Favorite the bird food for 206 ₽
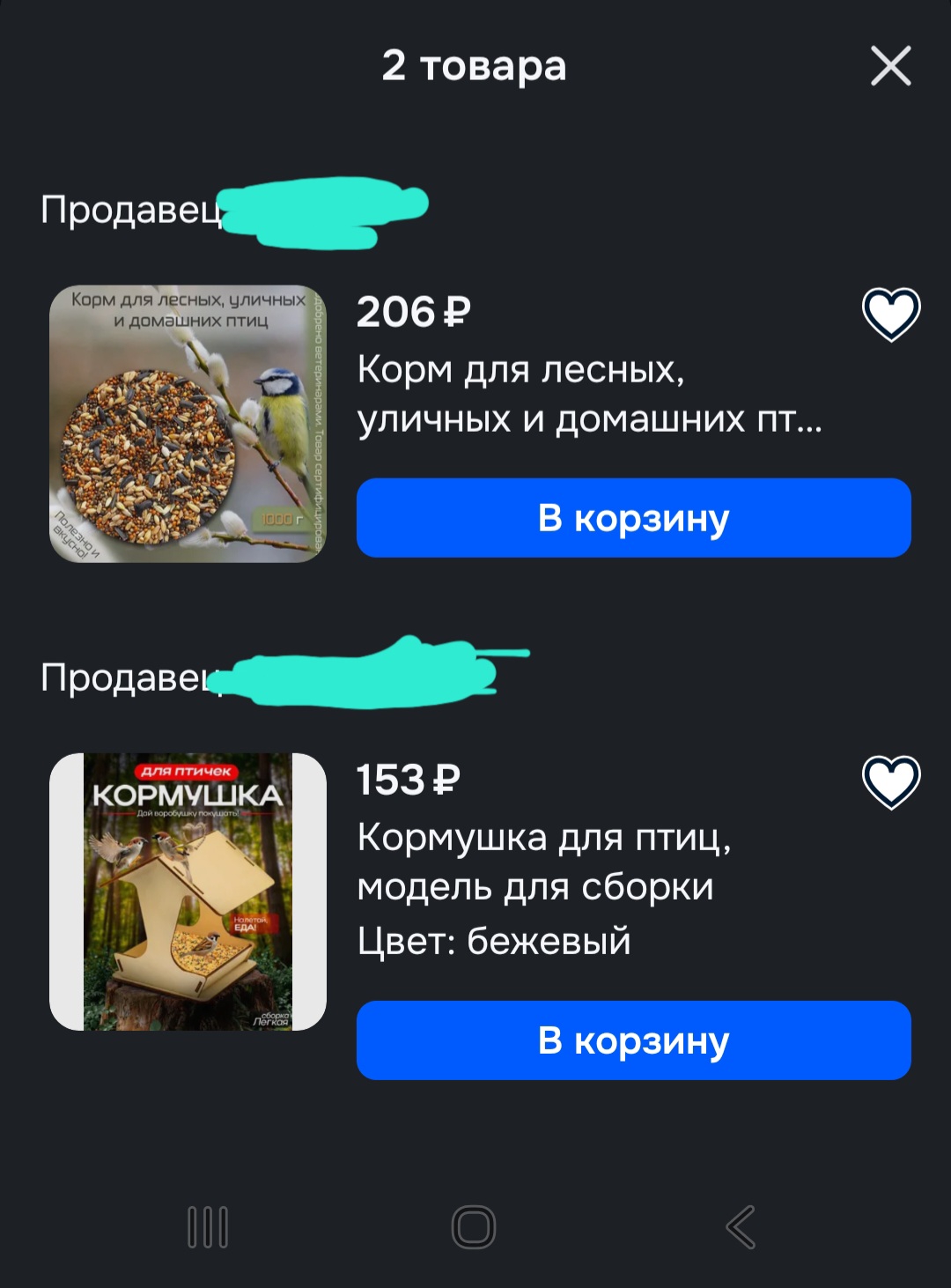 coord(890,314)
